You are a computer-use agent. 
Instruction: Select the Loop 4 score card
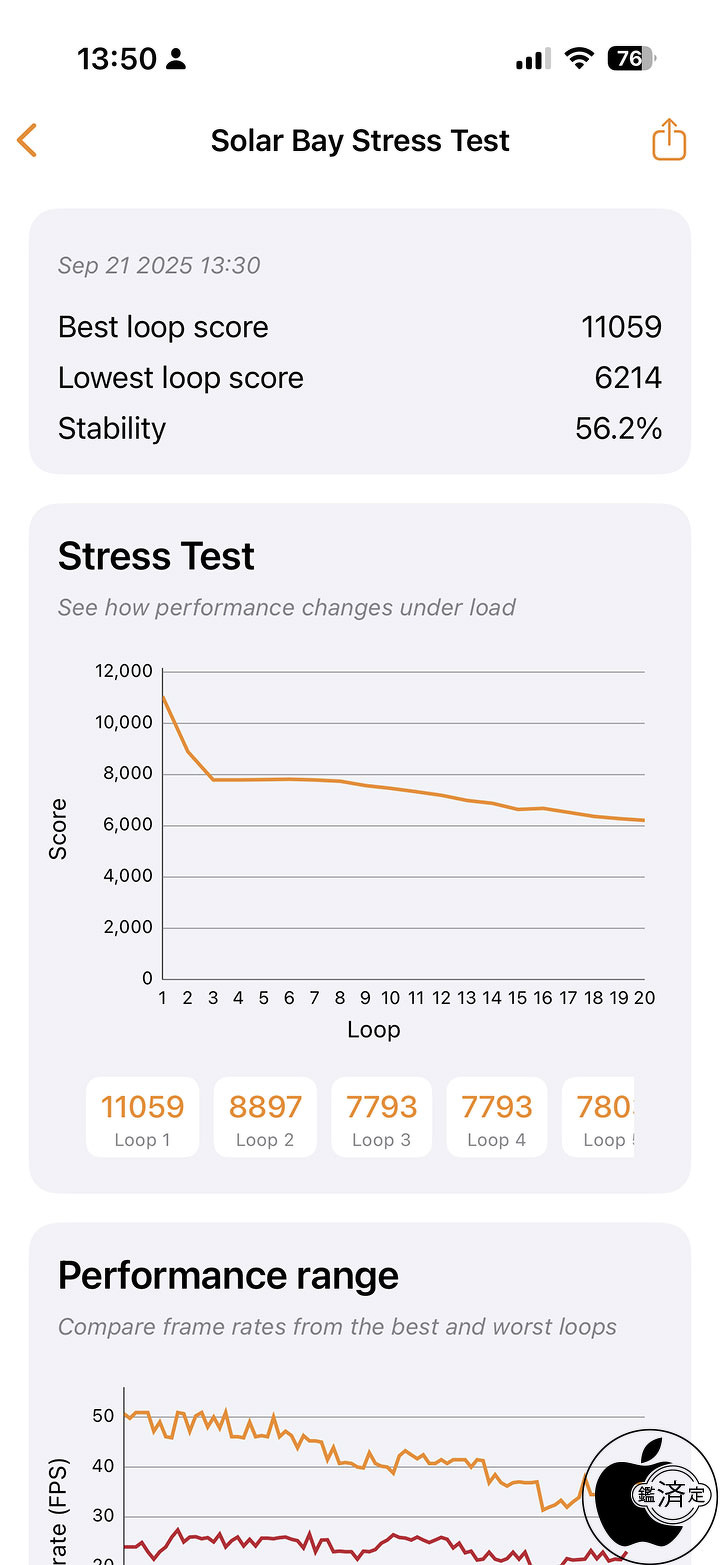(496, 1118)
